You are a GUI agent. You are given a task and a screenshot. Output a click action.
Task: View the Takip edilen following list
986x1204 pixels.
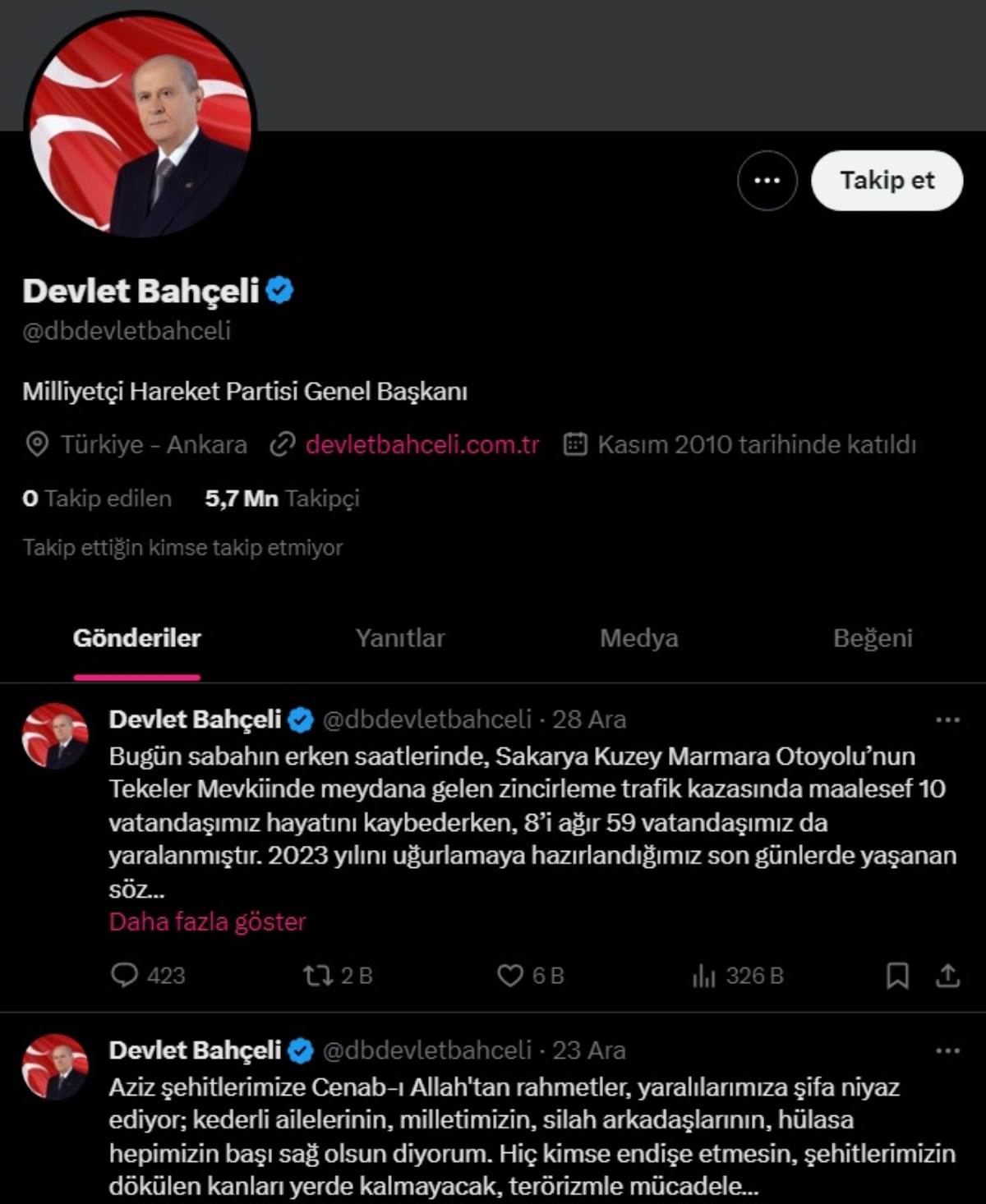point(97,499)
